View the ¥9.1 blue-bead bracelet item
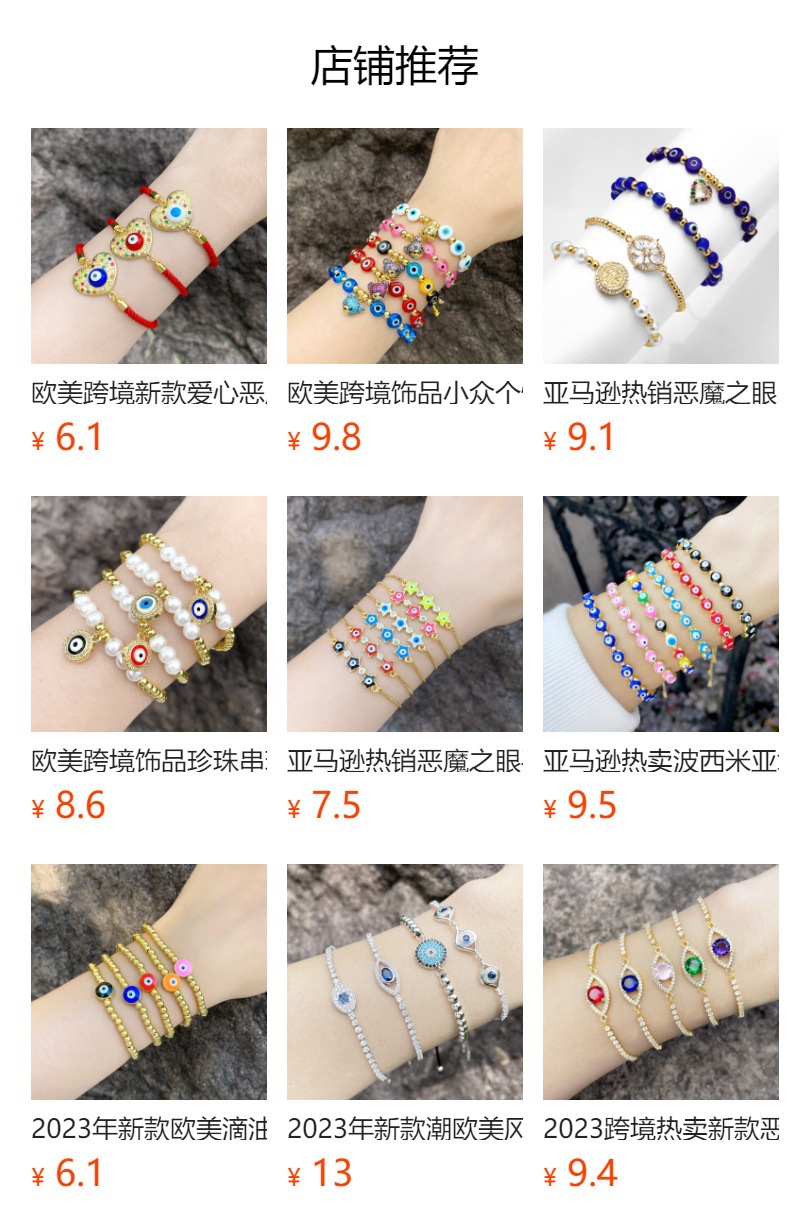Viewport: 790px width, 1232px height. pyautogui.click(x=660, y=246)
